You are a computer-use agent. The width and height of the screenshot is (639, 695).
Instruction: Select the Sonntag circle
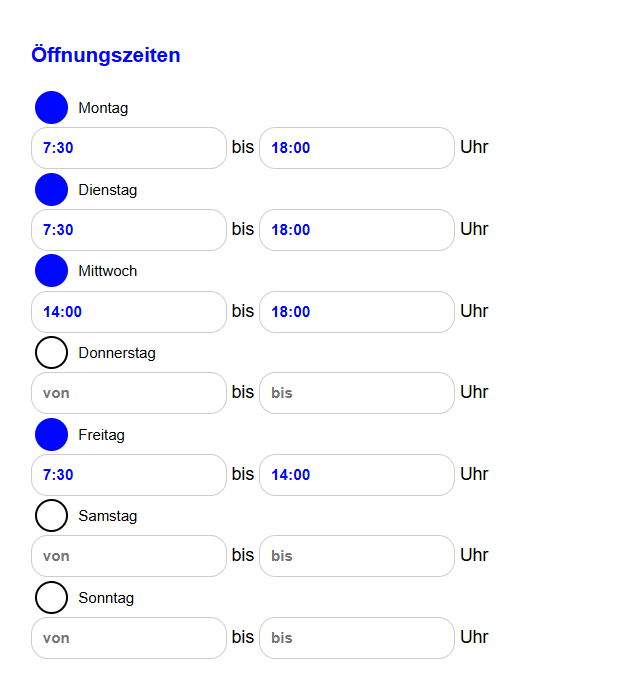[x=51, y=598]
